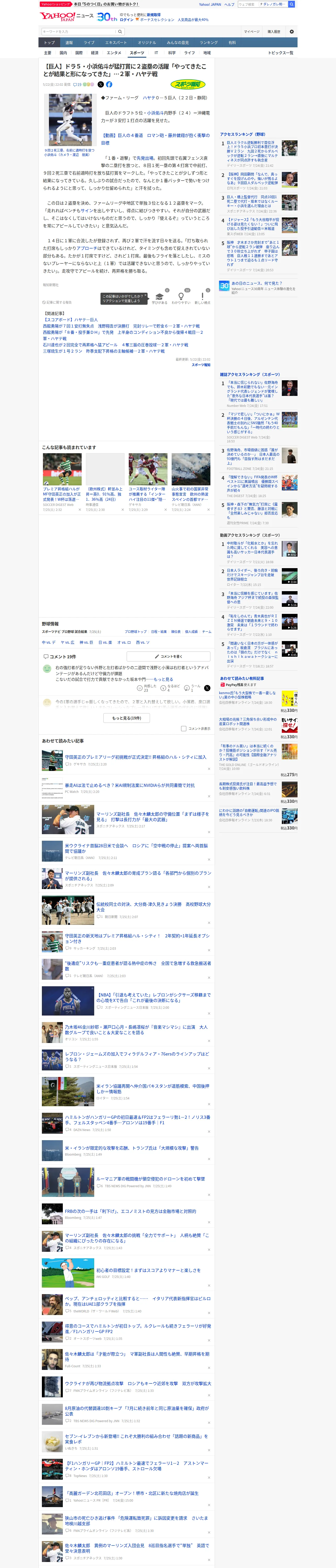The width and height of the screenshot is (336, 1568).
Task: Share article on Facebook
Action: point(109,85)
